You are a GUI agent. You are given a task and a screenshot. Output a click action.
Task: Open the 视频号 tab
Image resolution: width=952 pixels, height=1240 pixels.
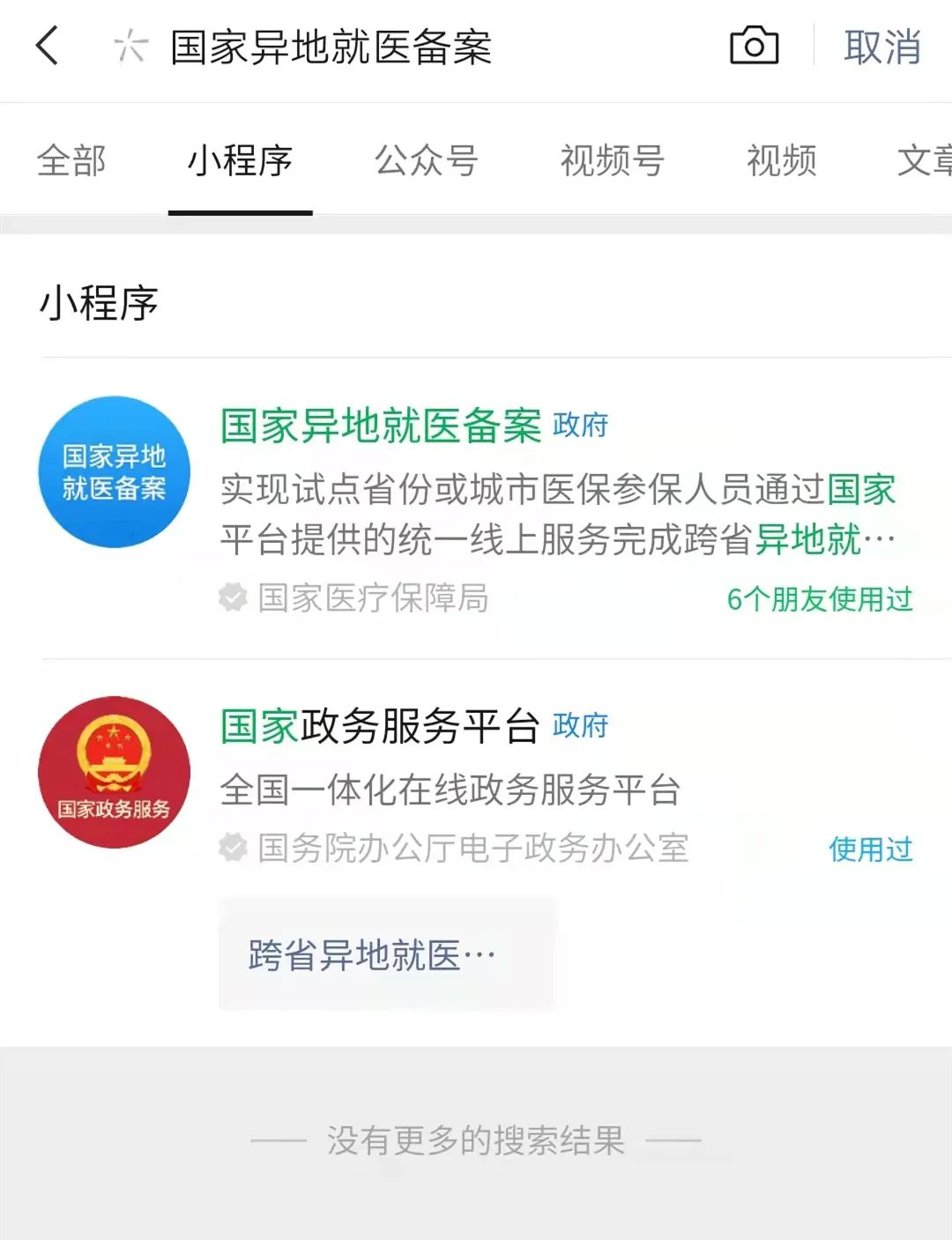612,161
